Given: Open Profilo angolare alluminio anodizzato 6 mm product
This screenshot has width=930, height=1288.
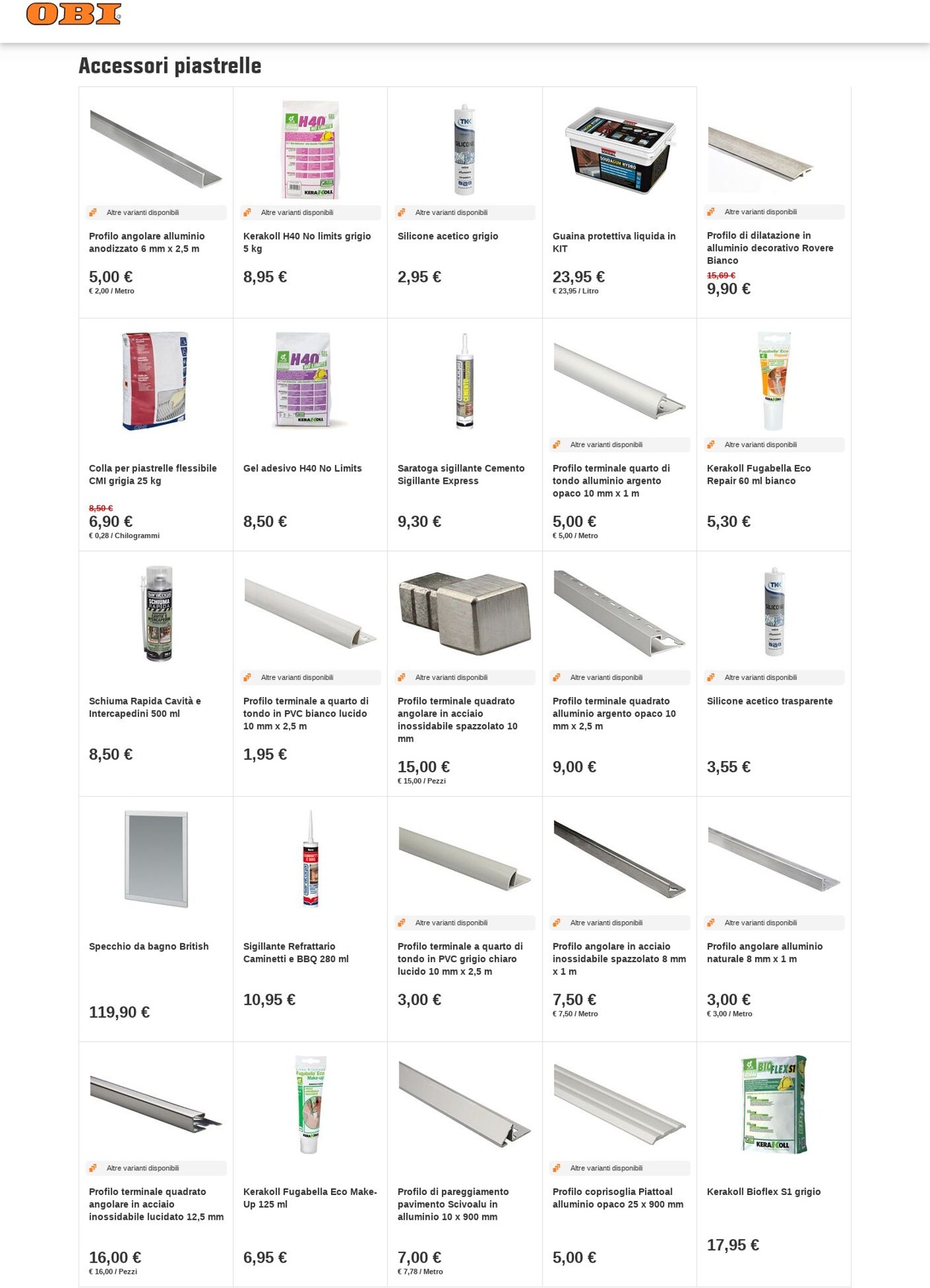Looking at the screenshot, I should click(147, 242).
